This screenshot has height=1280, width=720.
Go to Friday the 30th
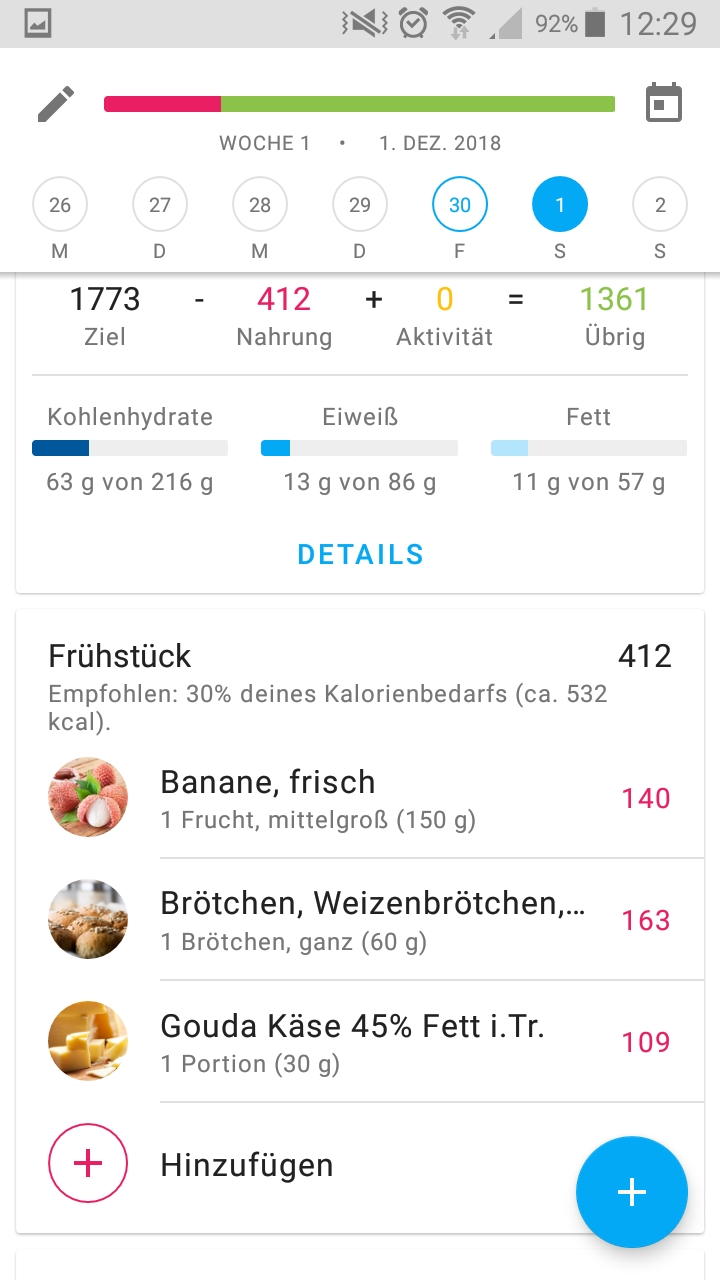[460, 205]
